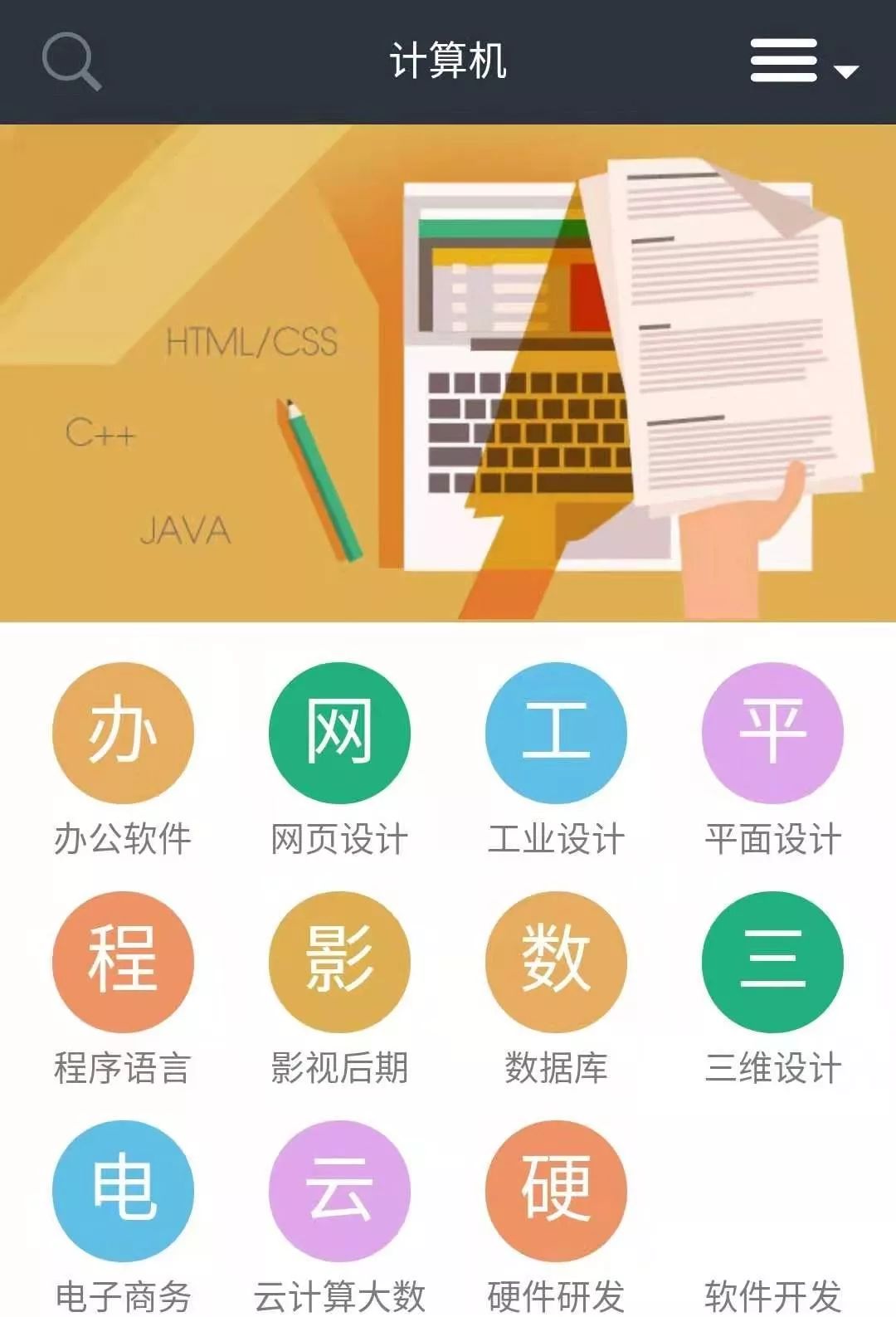Image resolution: width=896 pixels, height=1317 pixels.
Task: Expand the hamburger dropdown menu
Action: pos(801,61)
